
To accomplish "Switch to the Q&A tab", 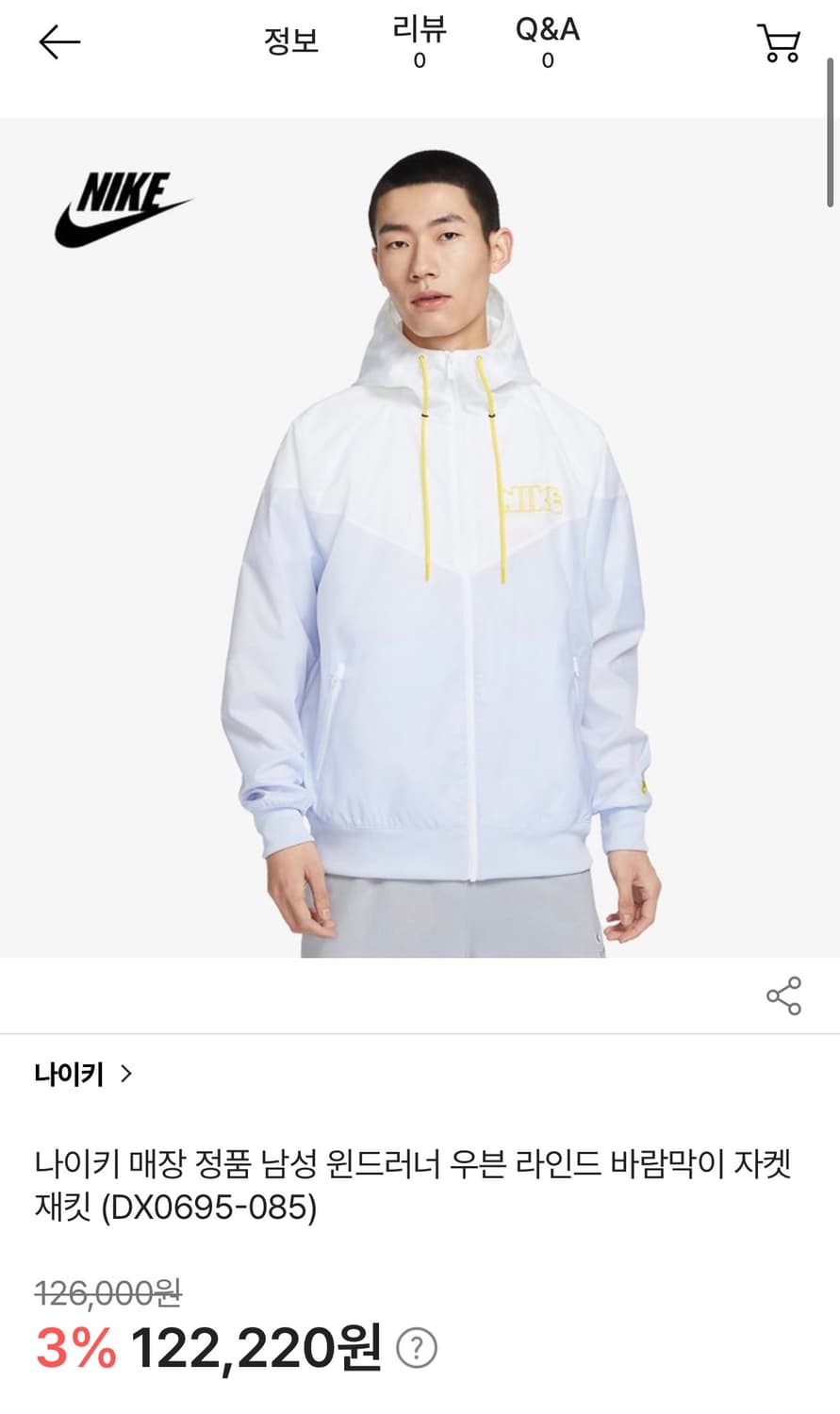I will (x=547, y=42).
